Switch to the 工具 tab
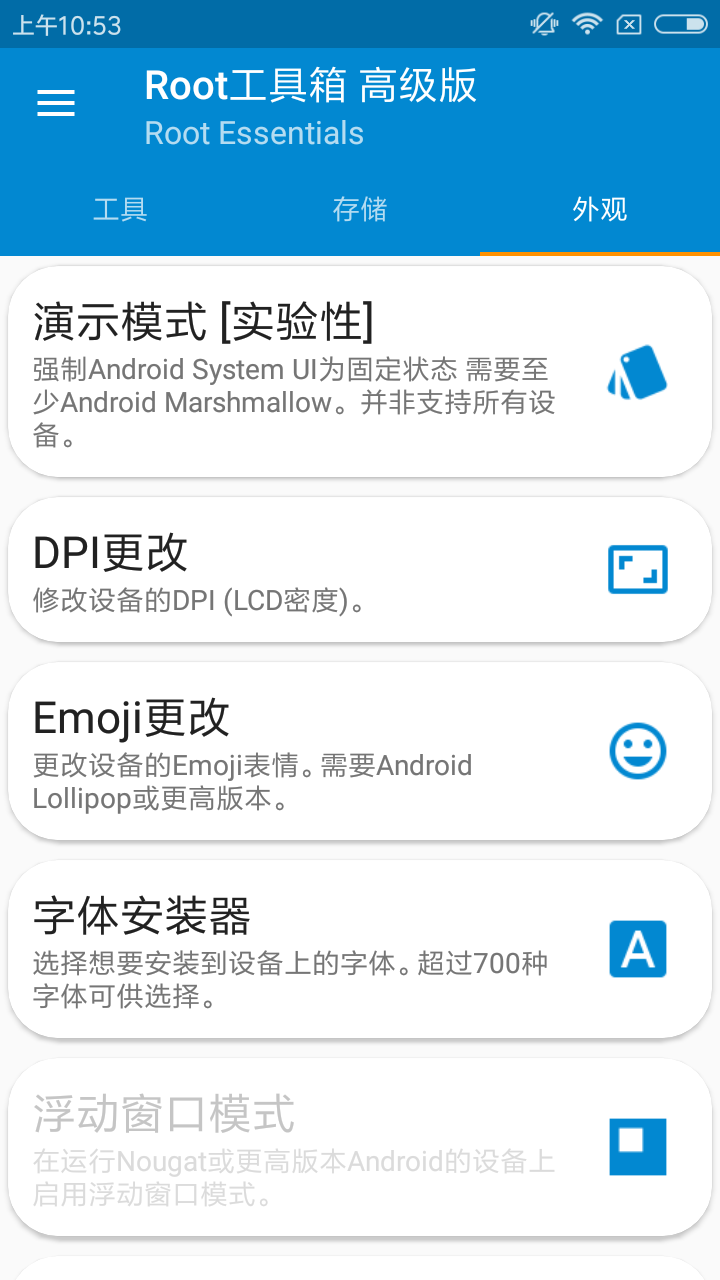Image resolution: width=720 pixels, height=1280 pixels. tap(120, 210)
